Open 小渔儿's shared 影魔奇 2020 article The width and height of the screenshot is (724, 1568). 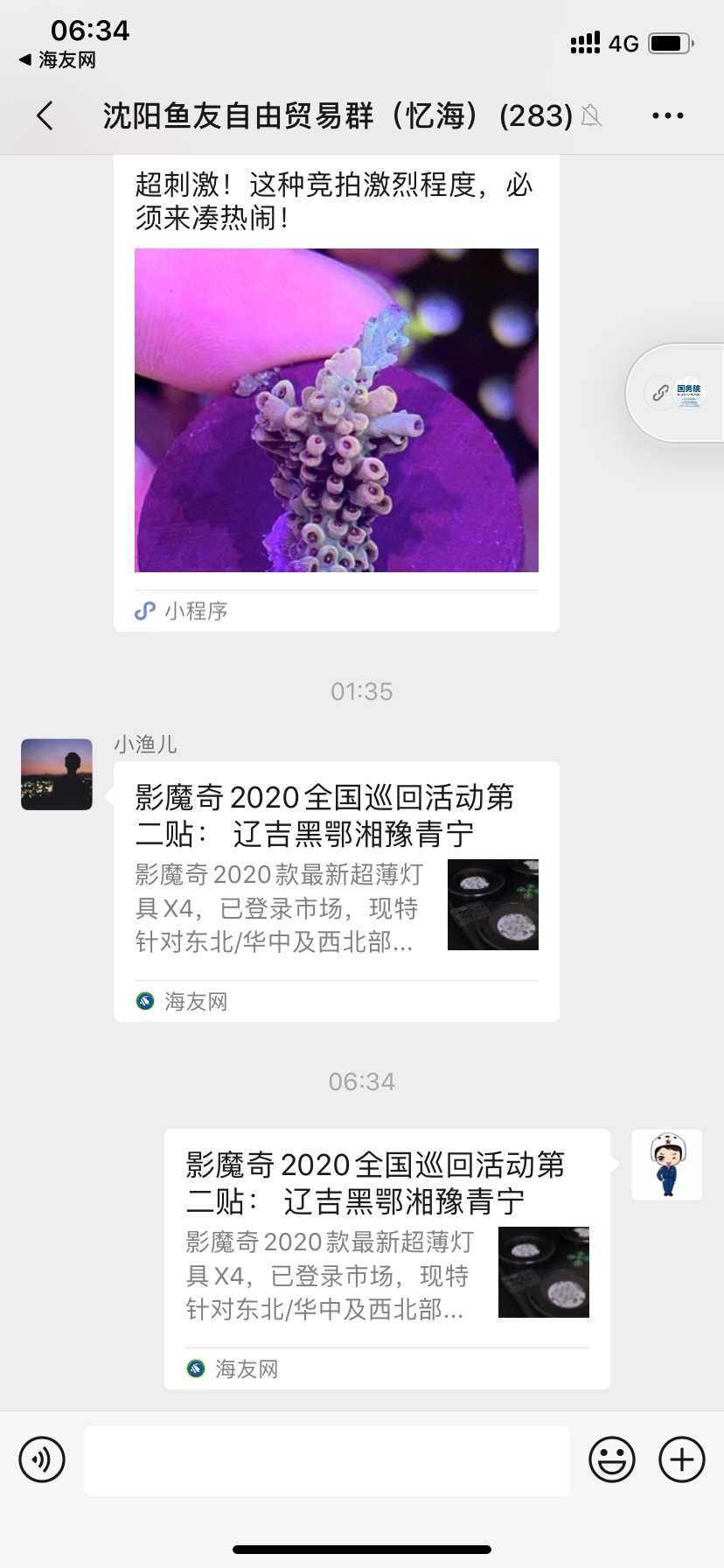[x=337, y=891]
